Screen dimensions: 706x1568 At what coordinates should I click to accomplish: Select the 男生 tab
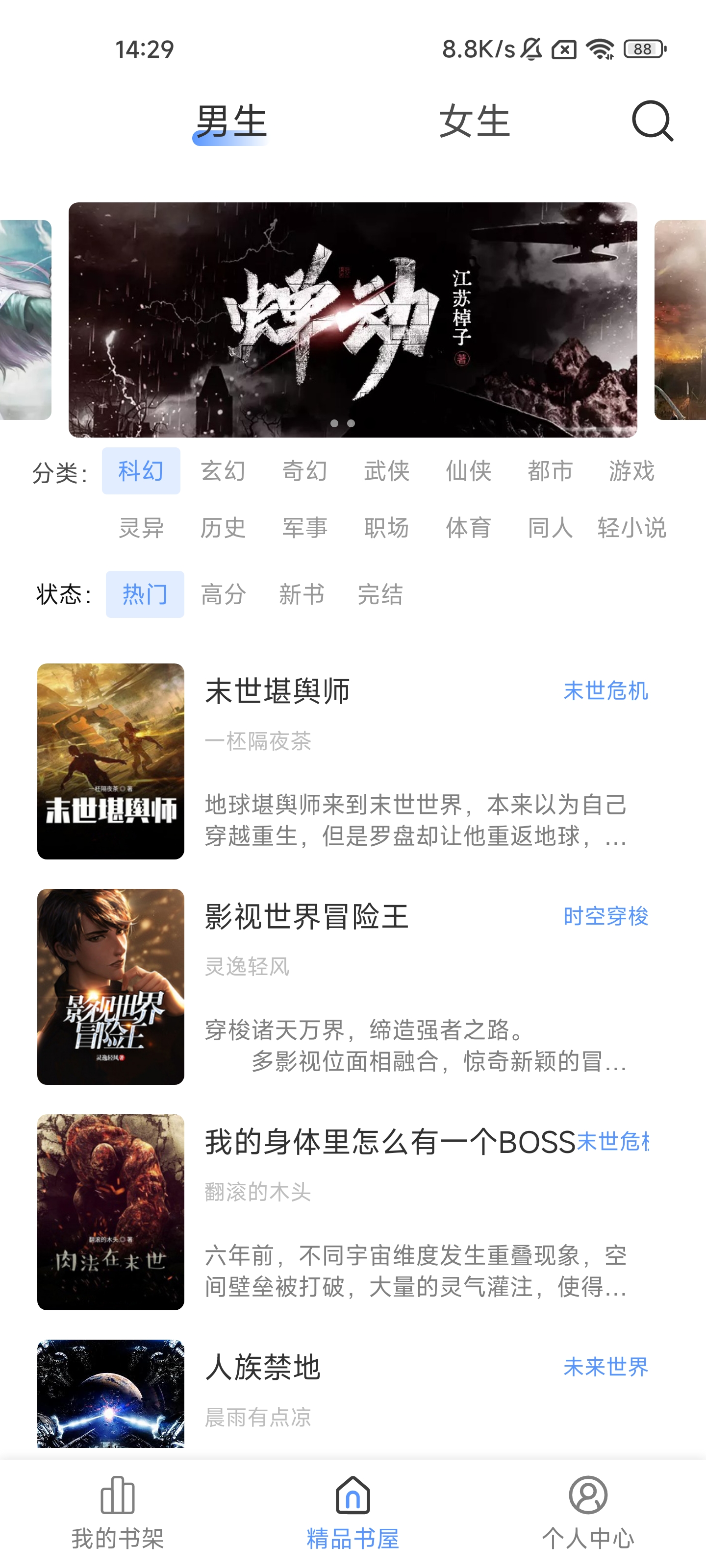pos(231,121)
